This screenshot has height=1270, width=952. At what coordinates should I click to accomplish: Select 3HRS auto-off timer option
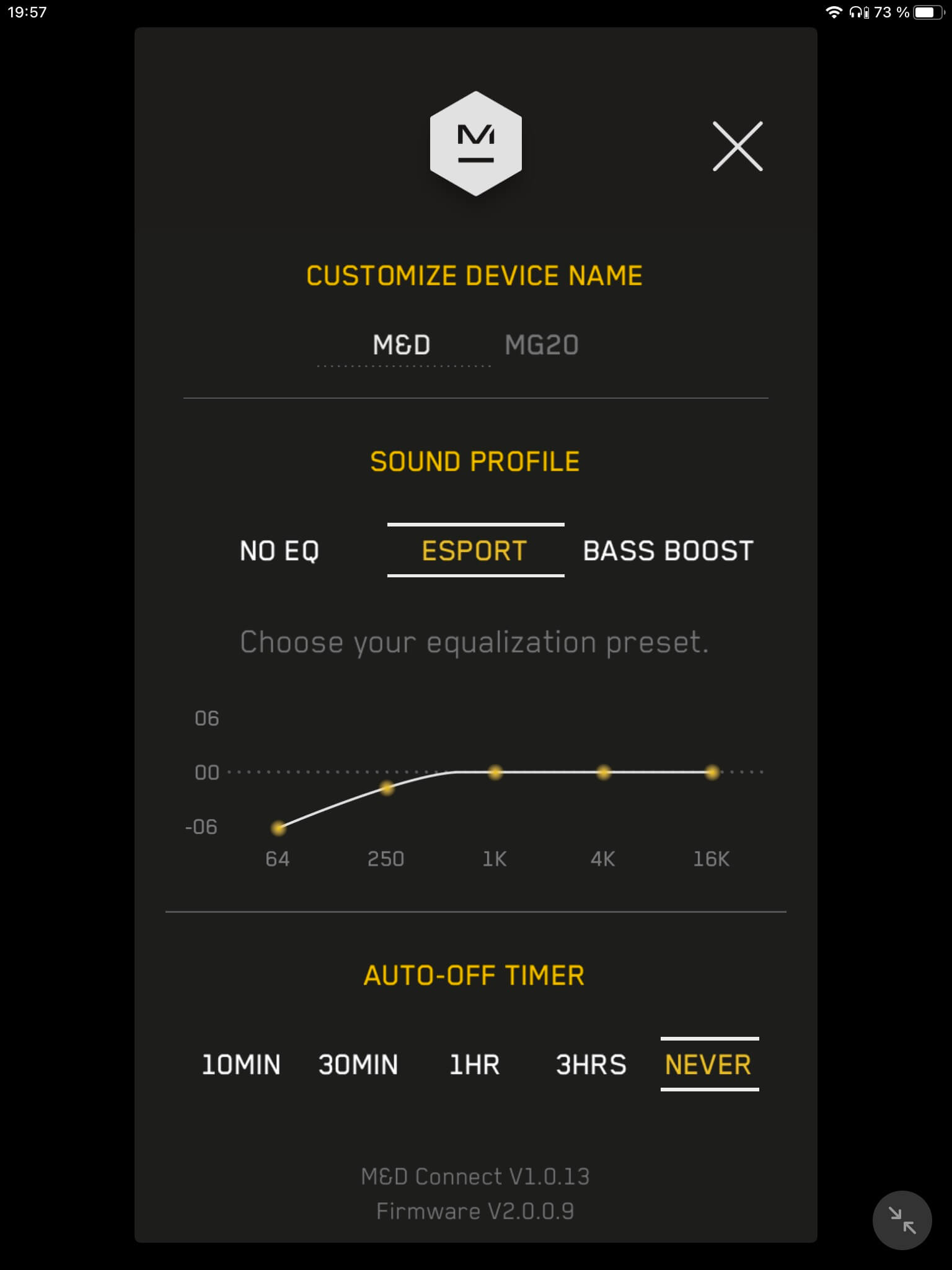pos(591,1065)
